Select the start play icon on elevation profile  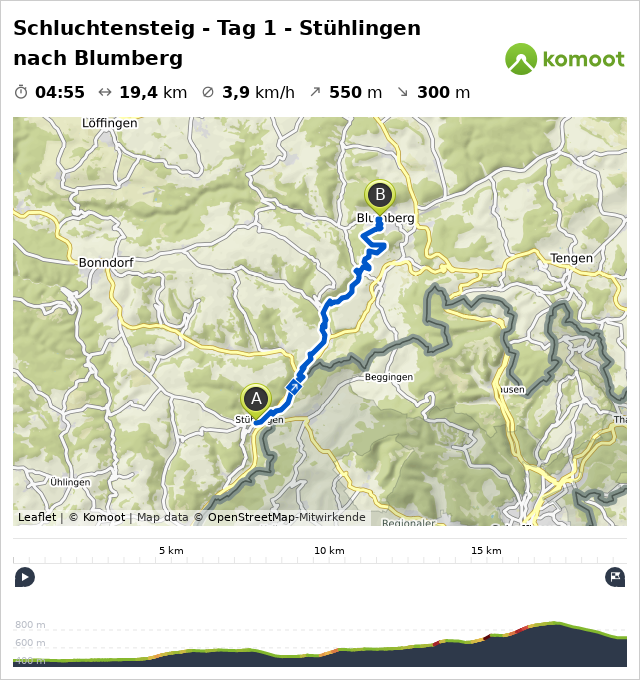tap(24, 577)
